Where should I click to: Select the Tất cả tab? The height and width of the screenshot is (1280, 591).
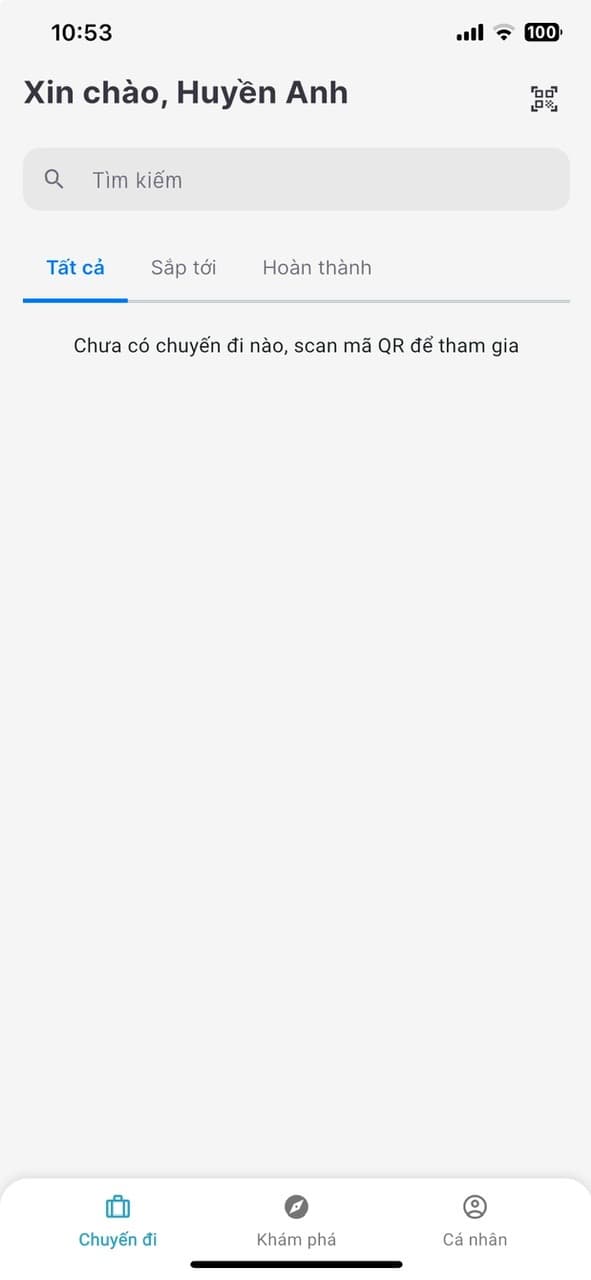pyautogui.click(x=75, y=268)
